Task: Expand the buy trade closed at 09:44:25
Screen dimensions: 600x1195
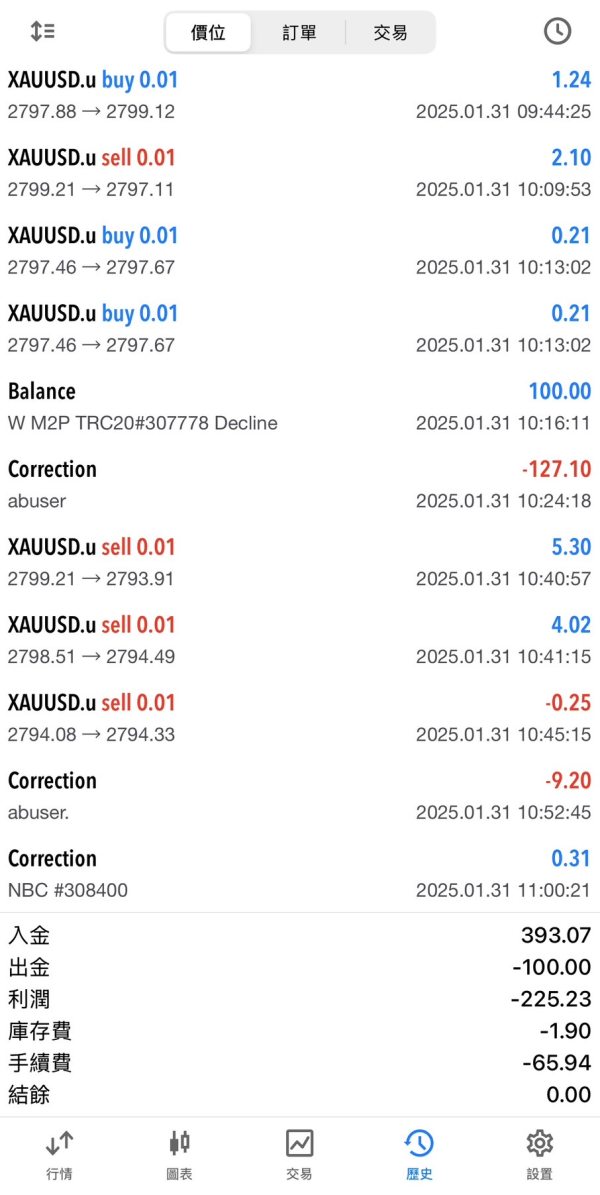Action: click(x=299, y=95)
